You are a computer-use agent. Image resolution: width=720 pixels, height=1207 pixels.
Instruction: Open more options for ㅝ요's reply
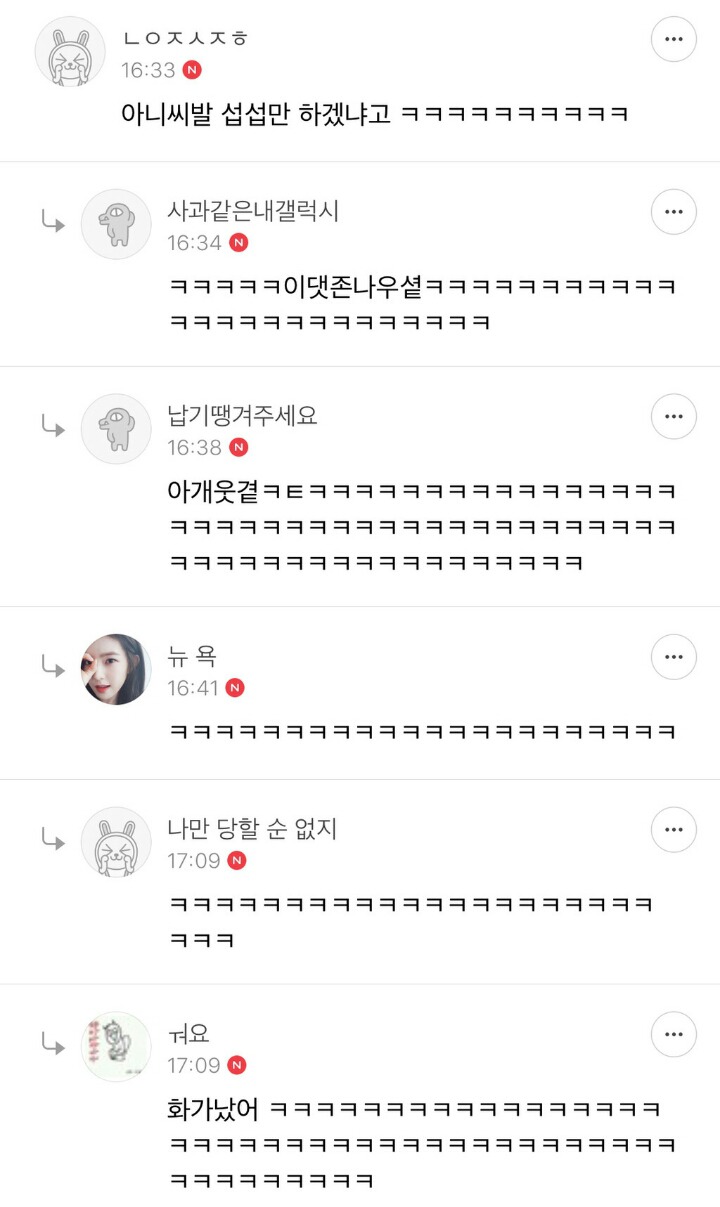[673, 1034]
